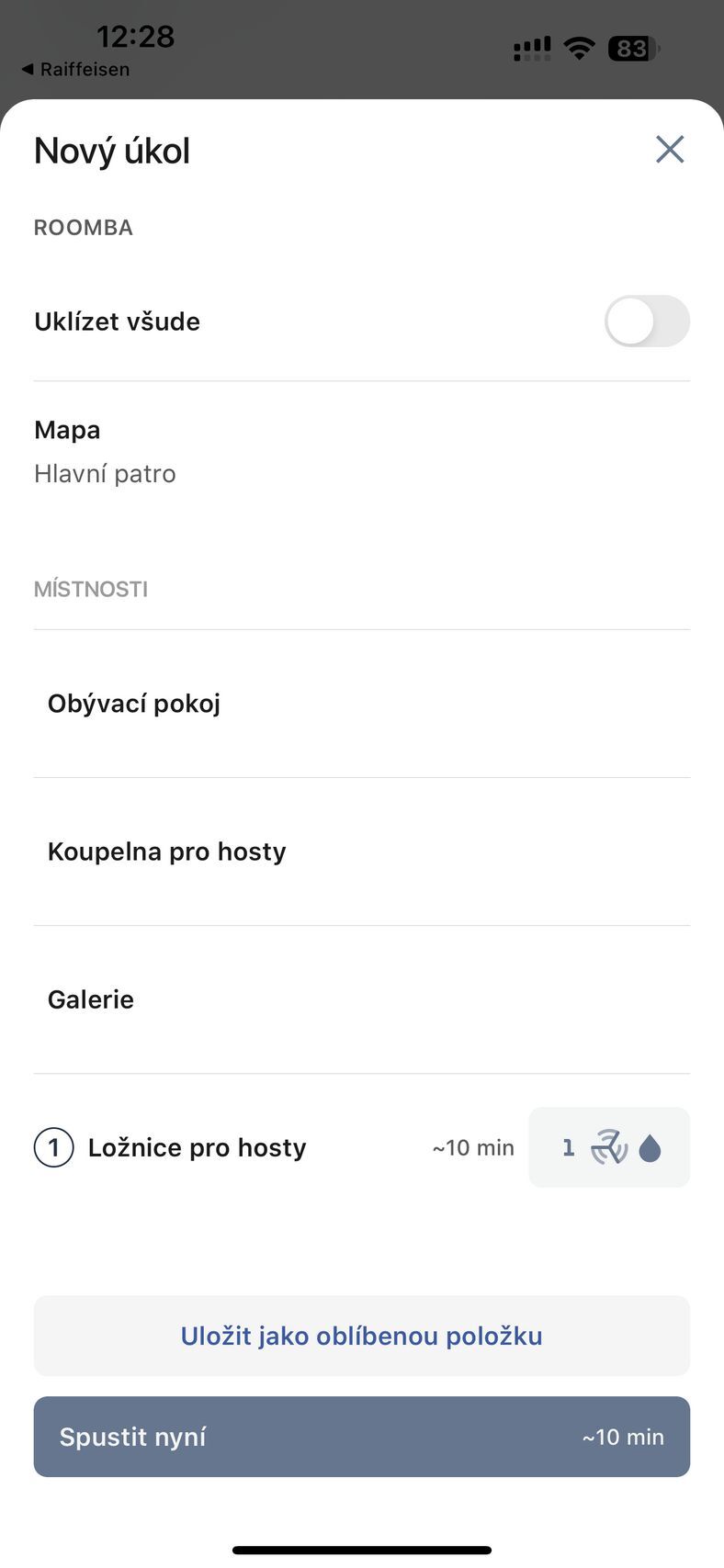Tap the Wi-Fi icon in the status bar
Image resolution: width=724 pixels, height=1568 pixels.
click(578, 48)
